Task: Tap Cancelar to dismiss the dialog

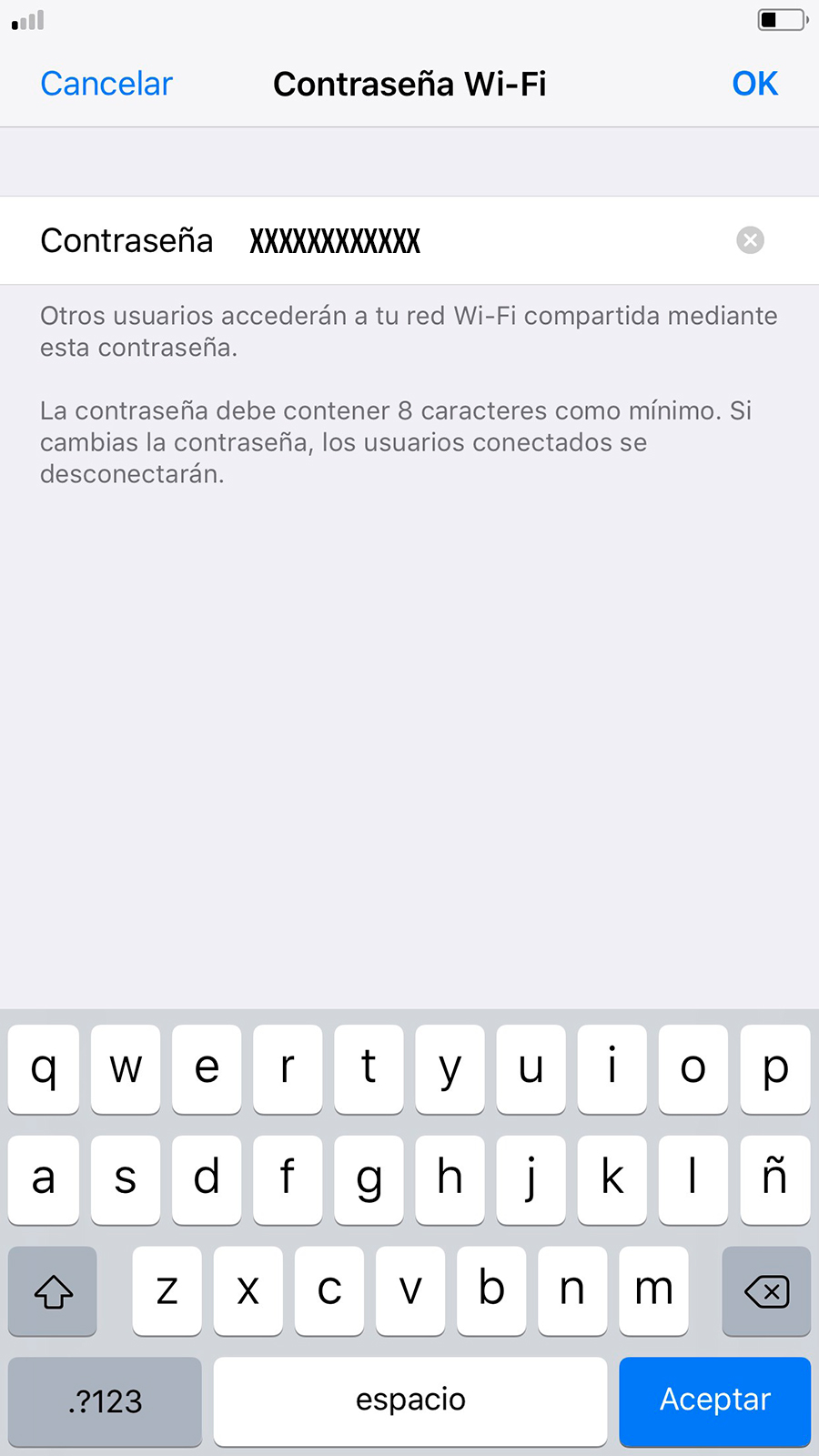Action: click(x=106, y=83)
